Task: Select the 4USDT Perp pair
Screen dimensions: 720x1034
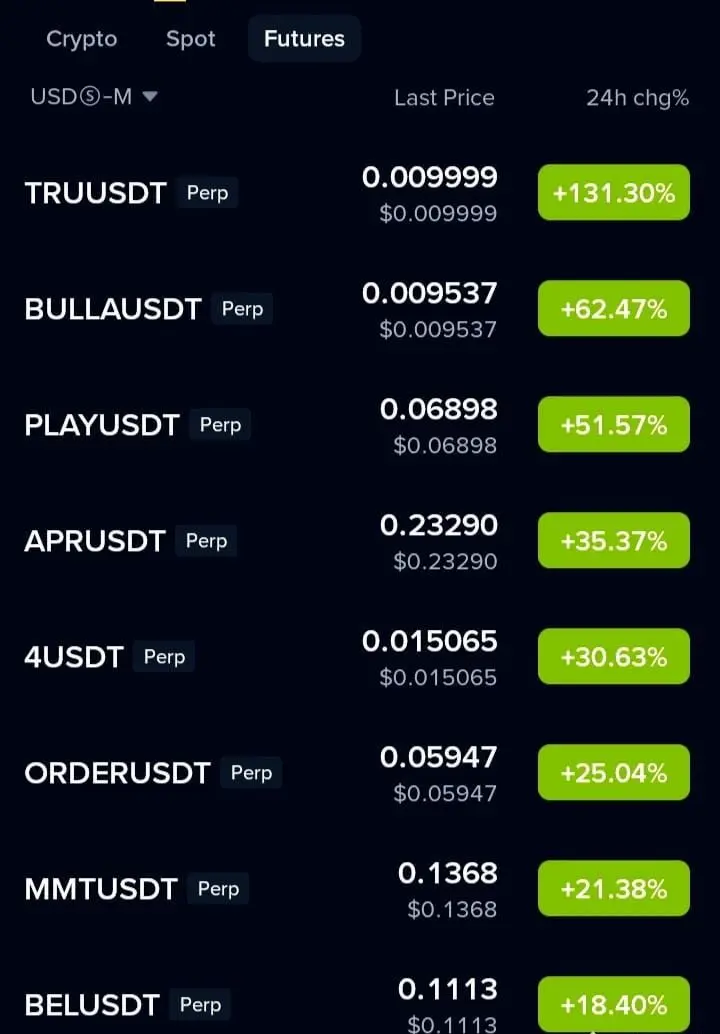Action: point(74,657)
